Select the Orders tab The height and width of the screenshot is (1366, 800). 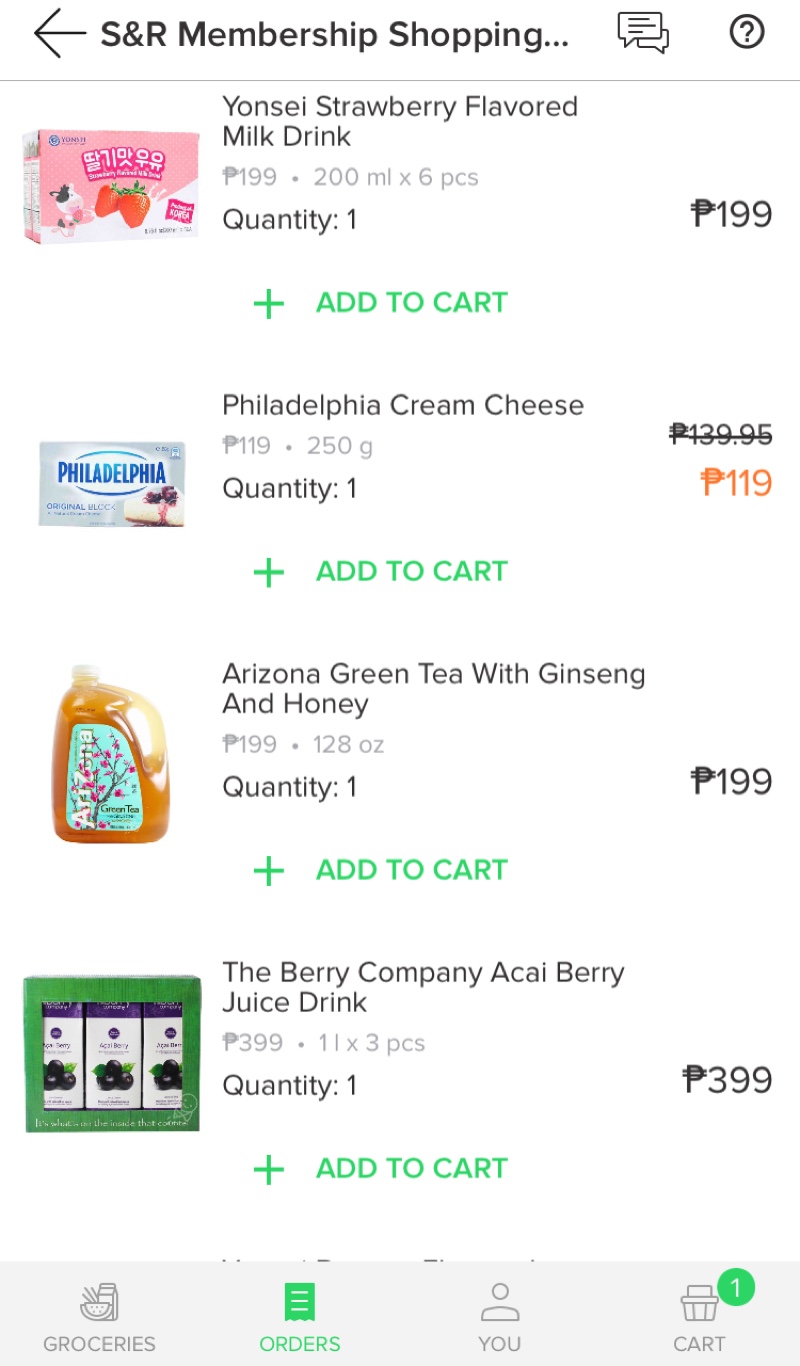[x=299, y=1316]
